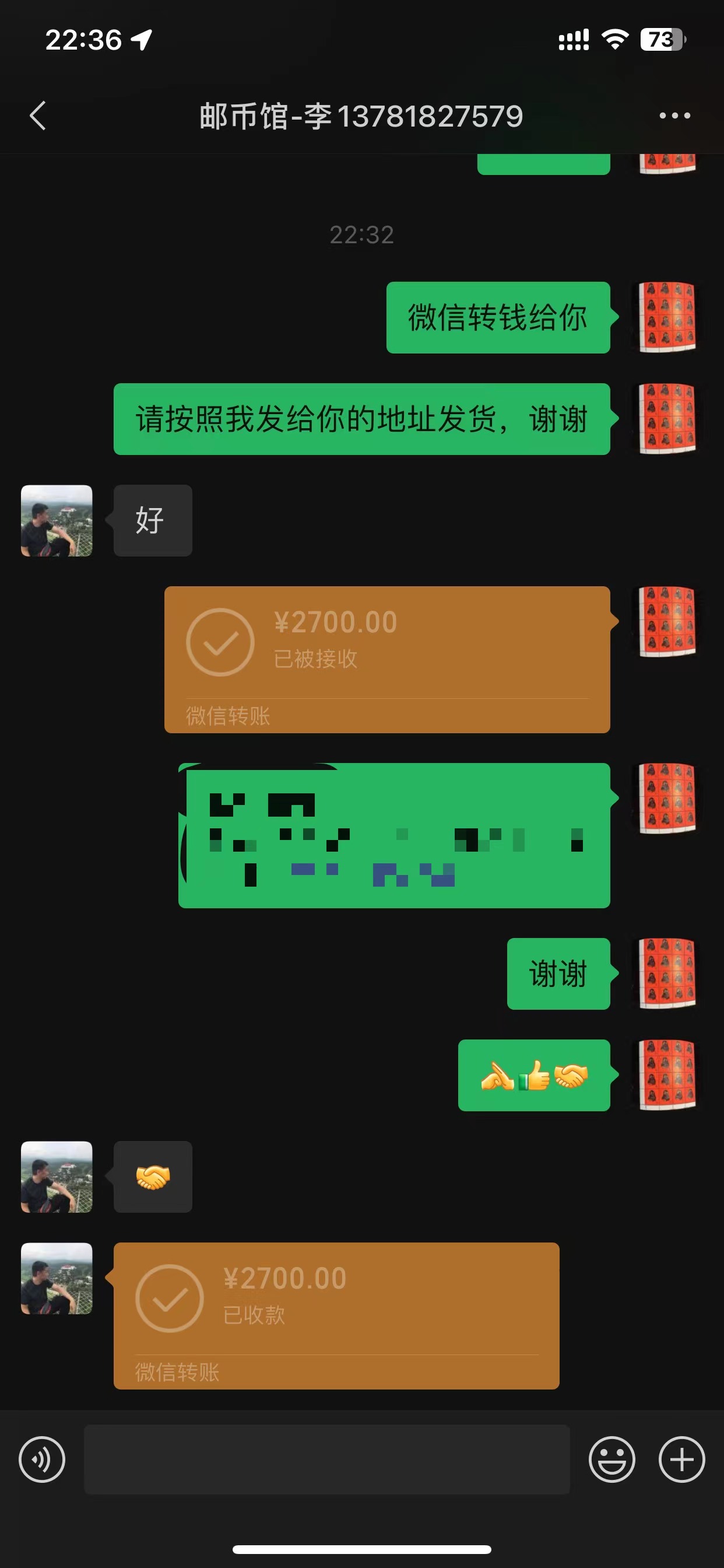Open the plus attachments menu
The image size is (724, 1568).
[x=681, y=1459]
